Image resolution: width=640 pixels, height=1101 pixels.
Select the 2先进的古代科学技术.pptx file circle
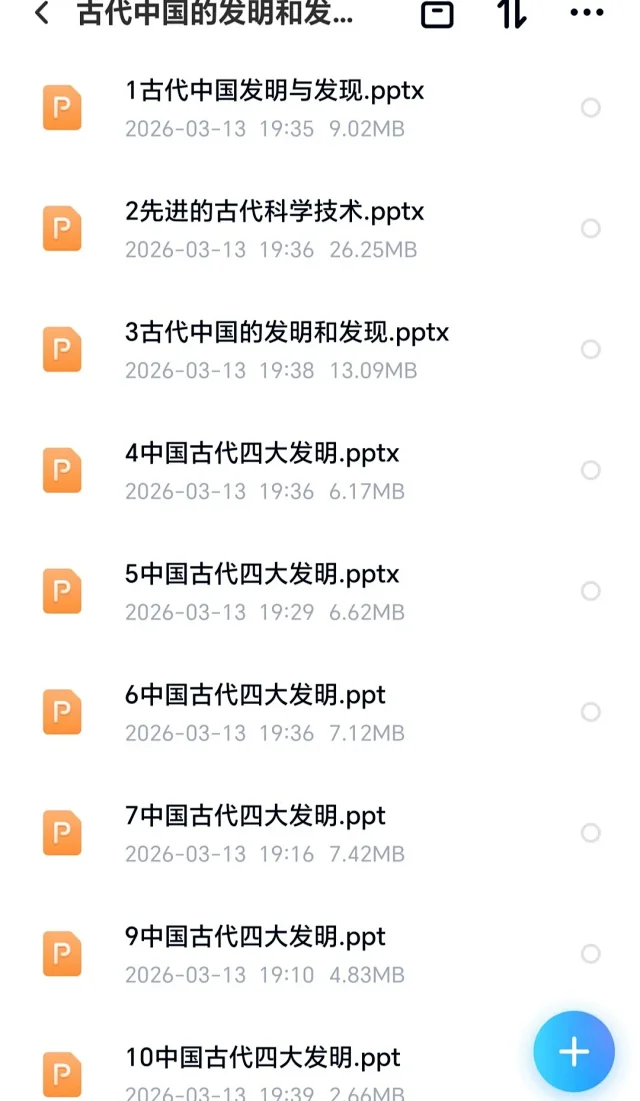[x=591, y=229]
